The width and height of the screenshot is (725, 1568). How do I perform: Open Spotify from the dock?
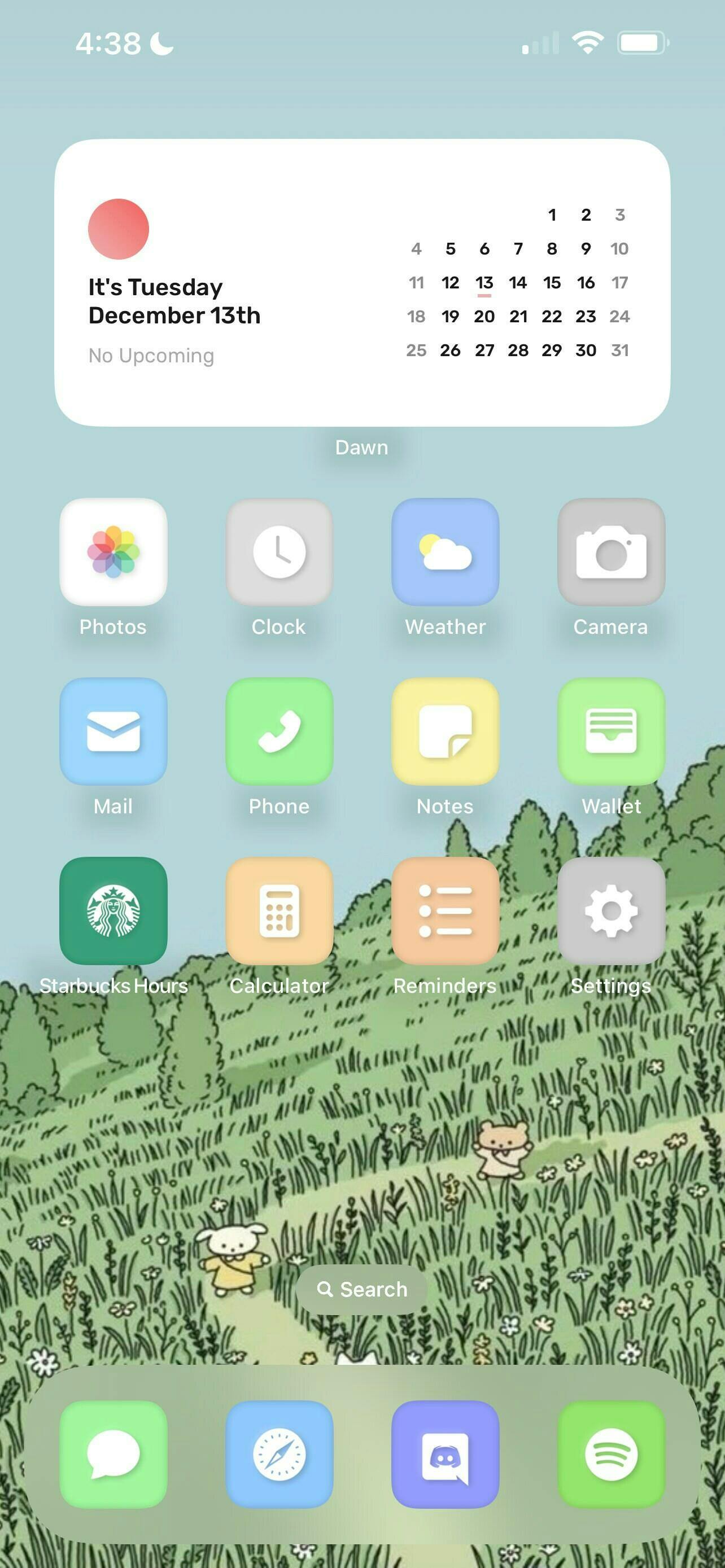611,1454
